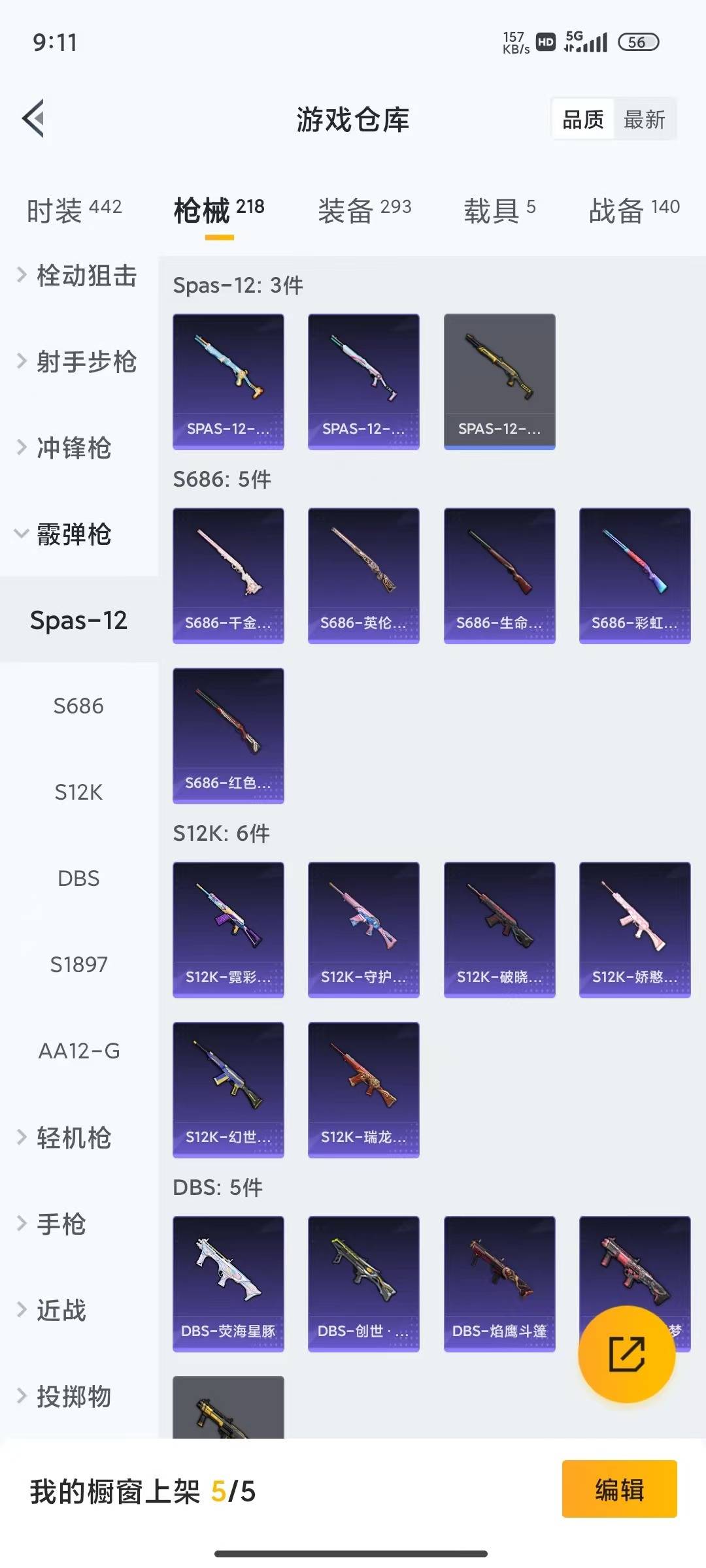Open the S686-千金 skin card
The width and height of the screenshot is (706, 1568).
point(228,575)
